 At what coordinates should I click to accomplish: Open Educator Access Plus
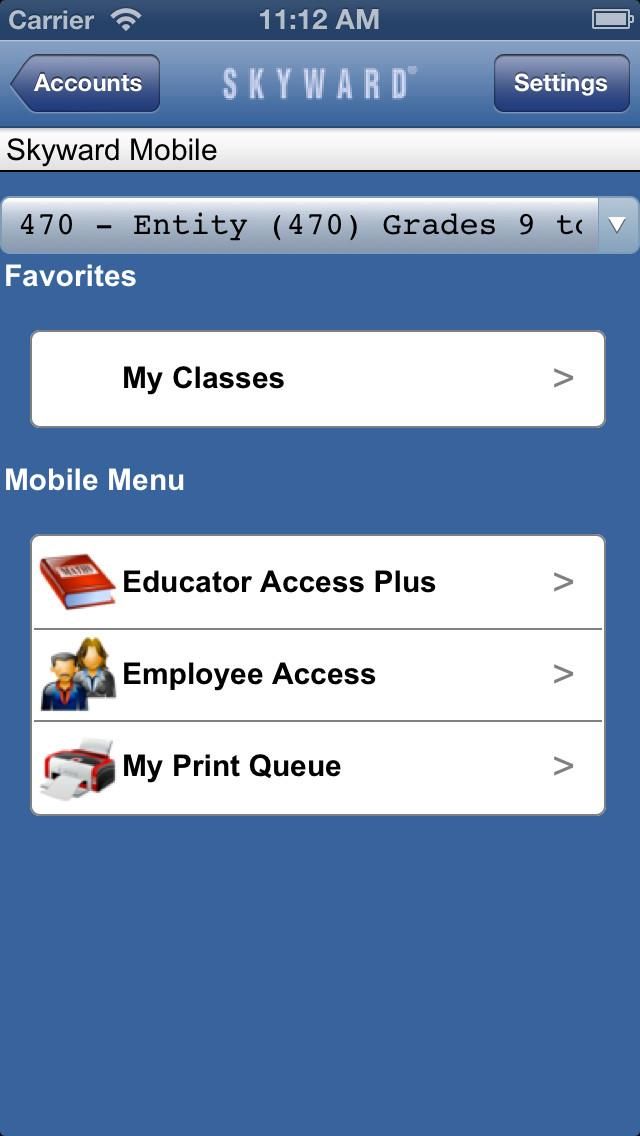(x=318, y=582)
